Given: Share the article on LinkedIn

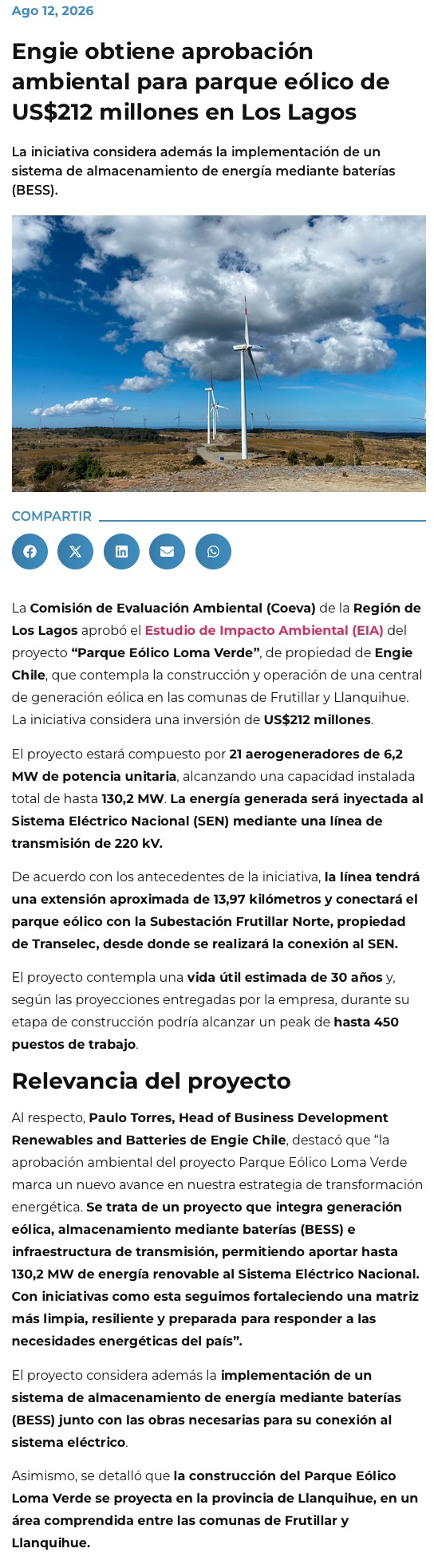Looking at the screenshot, I should 121,551.
